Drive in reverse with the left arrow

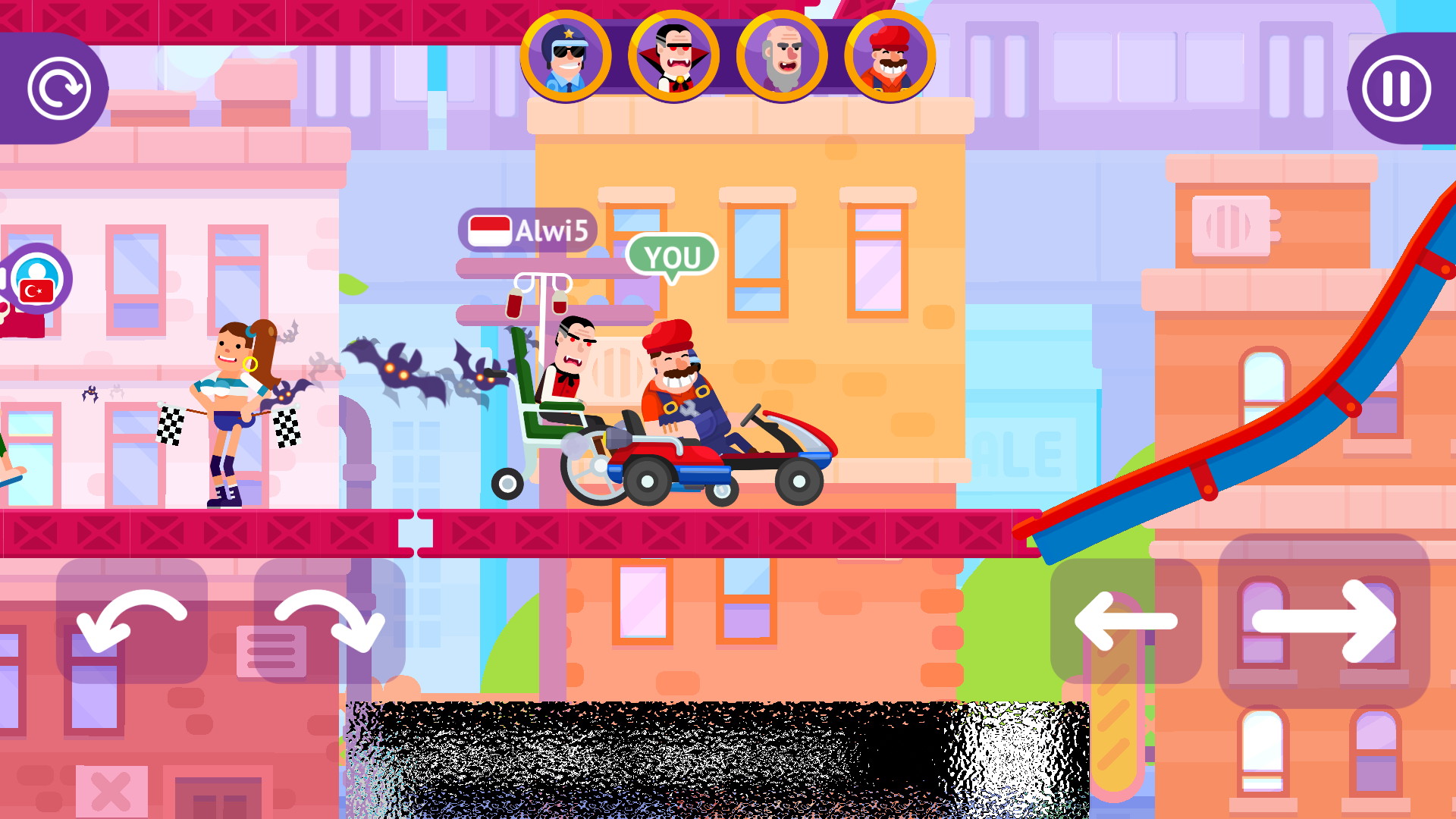[x=1125, y=621]
